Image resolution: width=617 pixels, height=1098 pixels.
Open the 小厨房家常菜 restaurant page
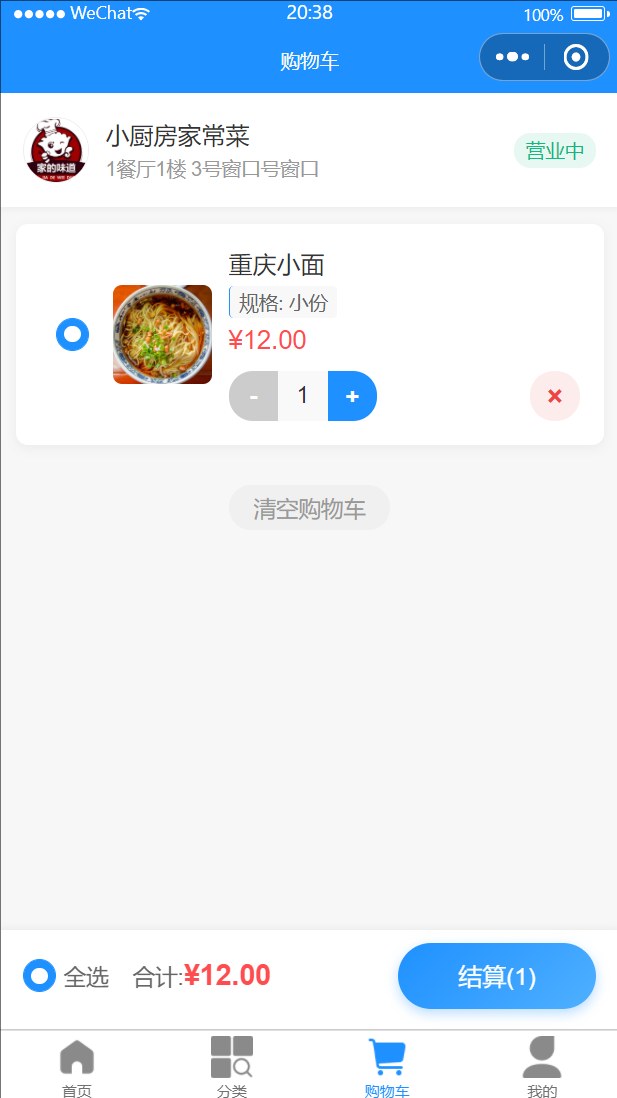point(177,137)
